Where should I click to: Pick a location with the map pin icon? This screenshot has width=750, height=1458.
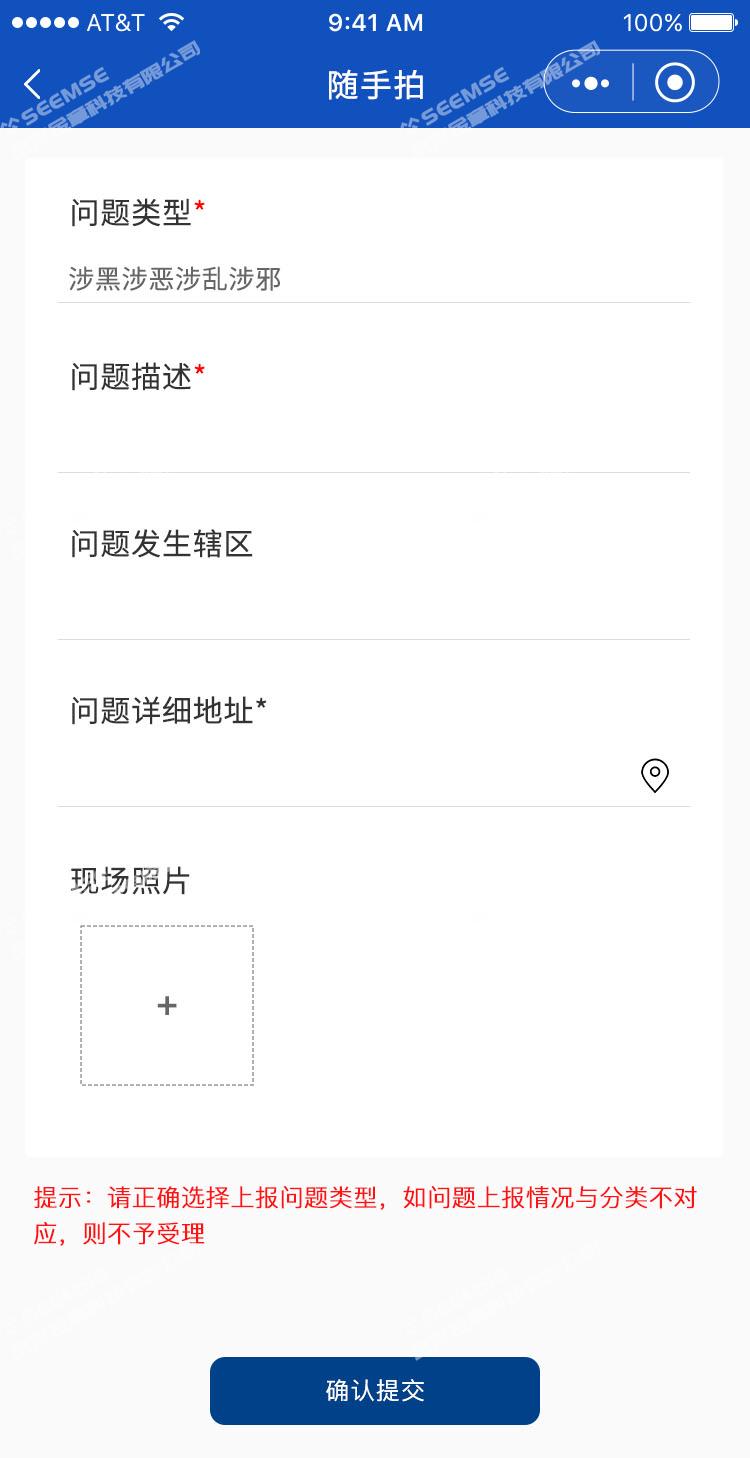tap(654, 775)
